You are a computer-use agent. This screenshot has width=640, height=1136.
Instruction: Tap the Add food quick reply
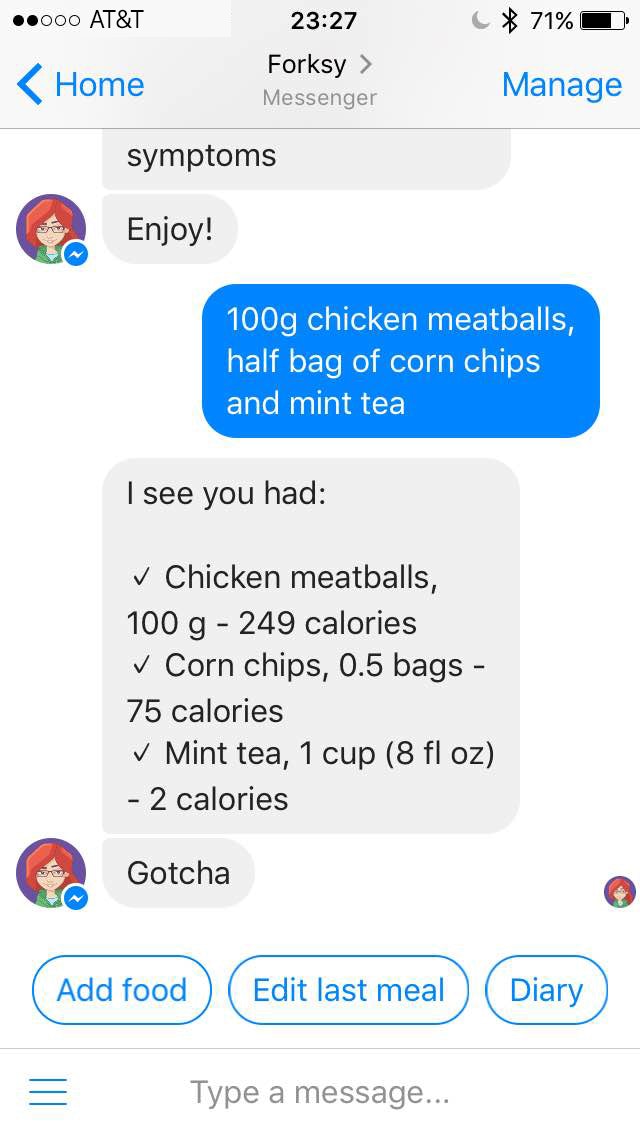(x=122, y=990)
